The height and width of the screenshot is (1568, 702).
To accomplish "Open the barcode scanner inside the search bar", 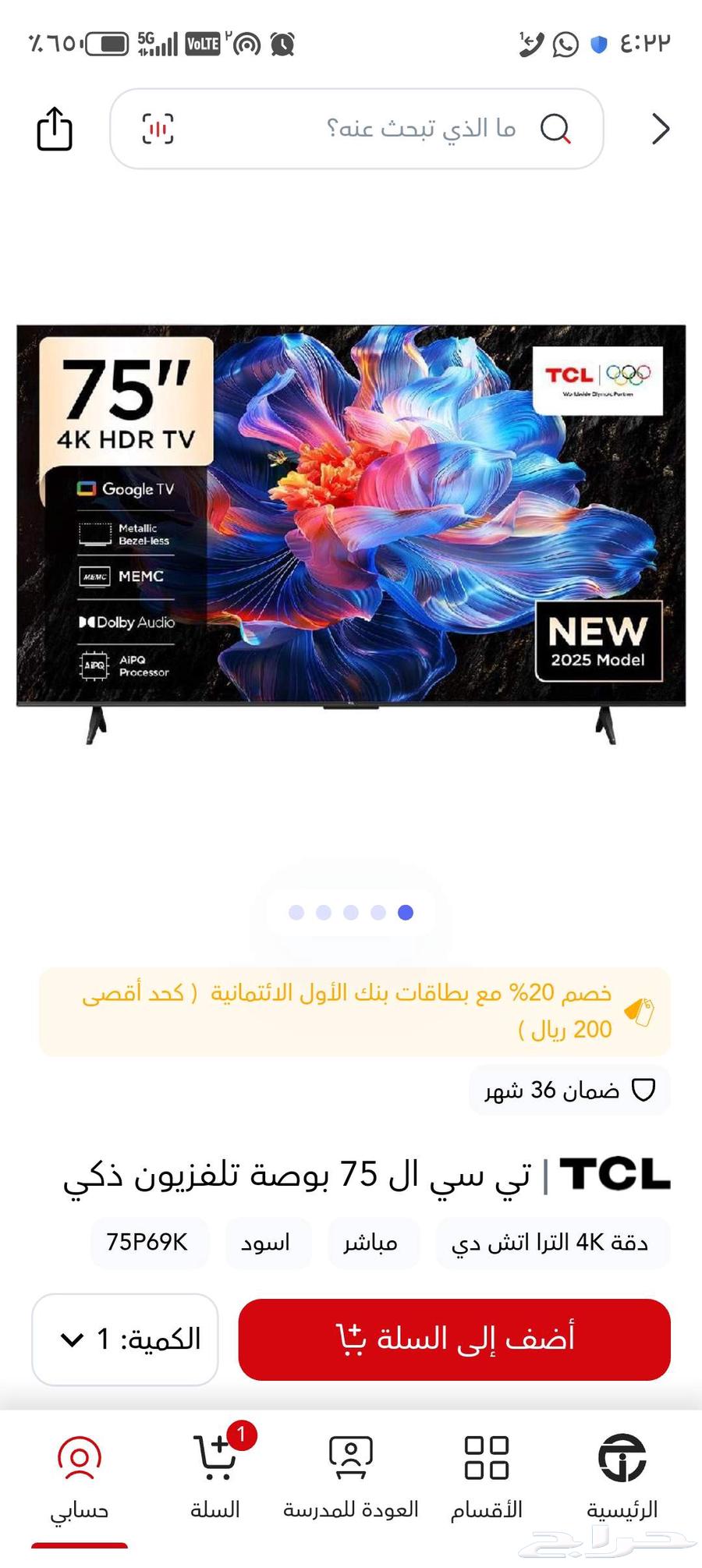I will pos(158,129).
